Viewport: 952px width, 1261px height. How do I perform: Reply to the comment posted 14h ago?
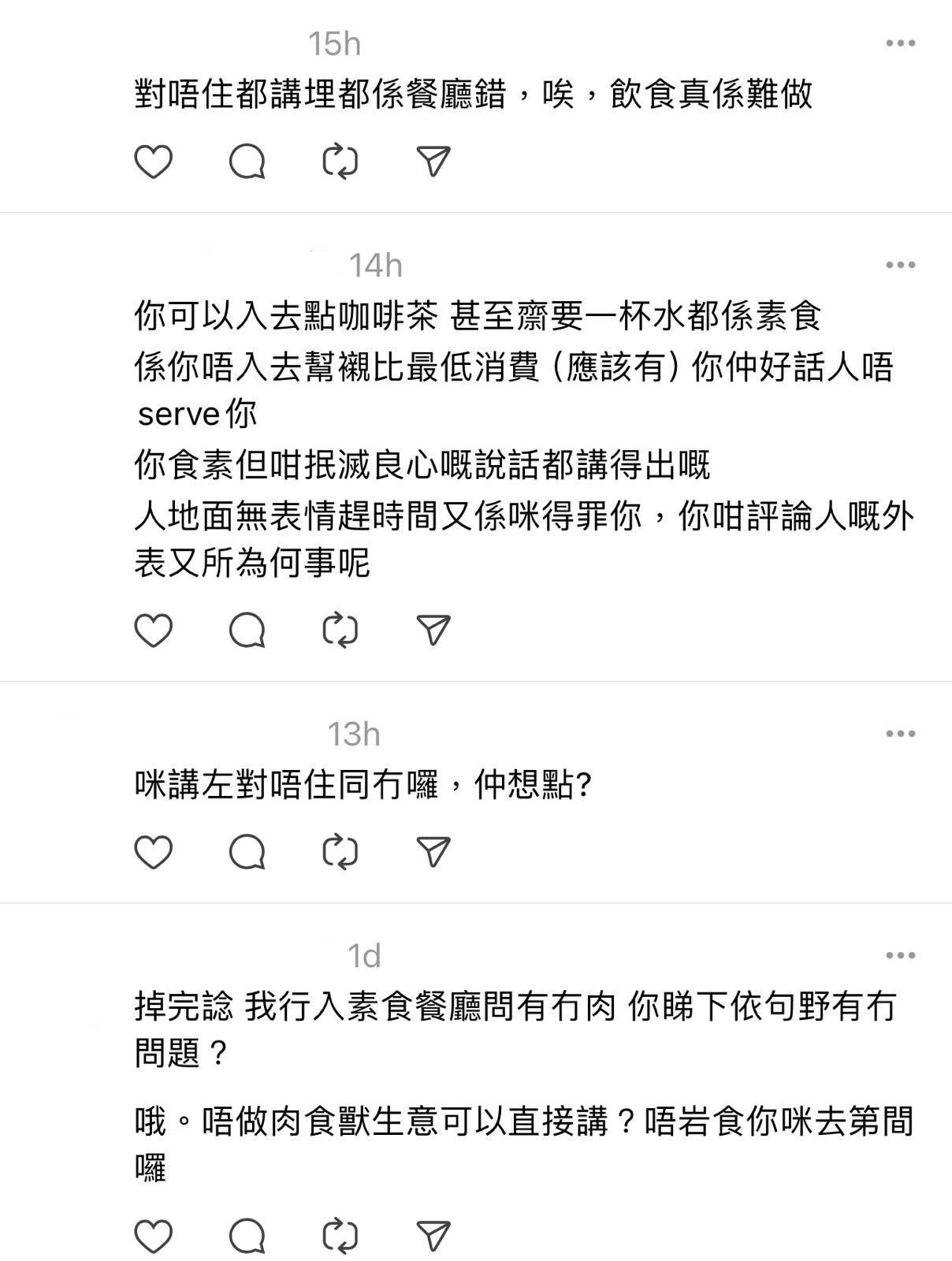(x=247, y=630)
